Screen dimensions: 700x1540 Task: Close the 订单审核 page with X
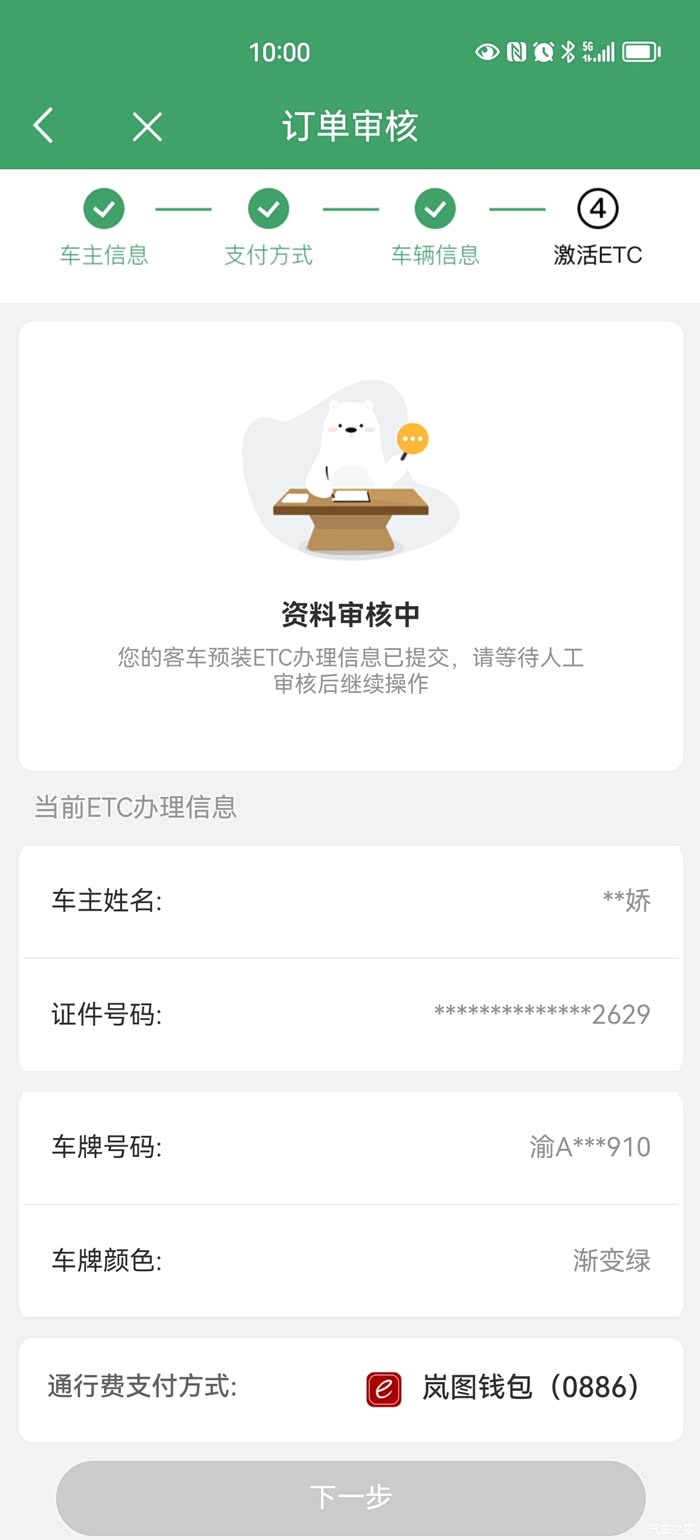pos(147,126)
